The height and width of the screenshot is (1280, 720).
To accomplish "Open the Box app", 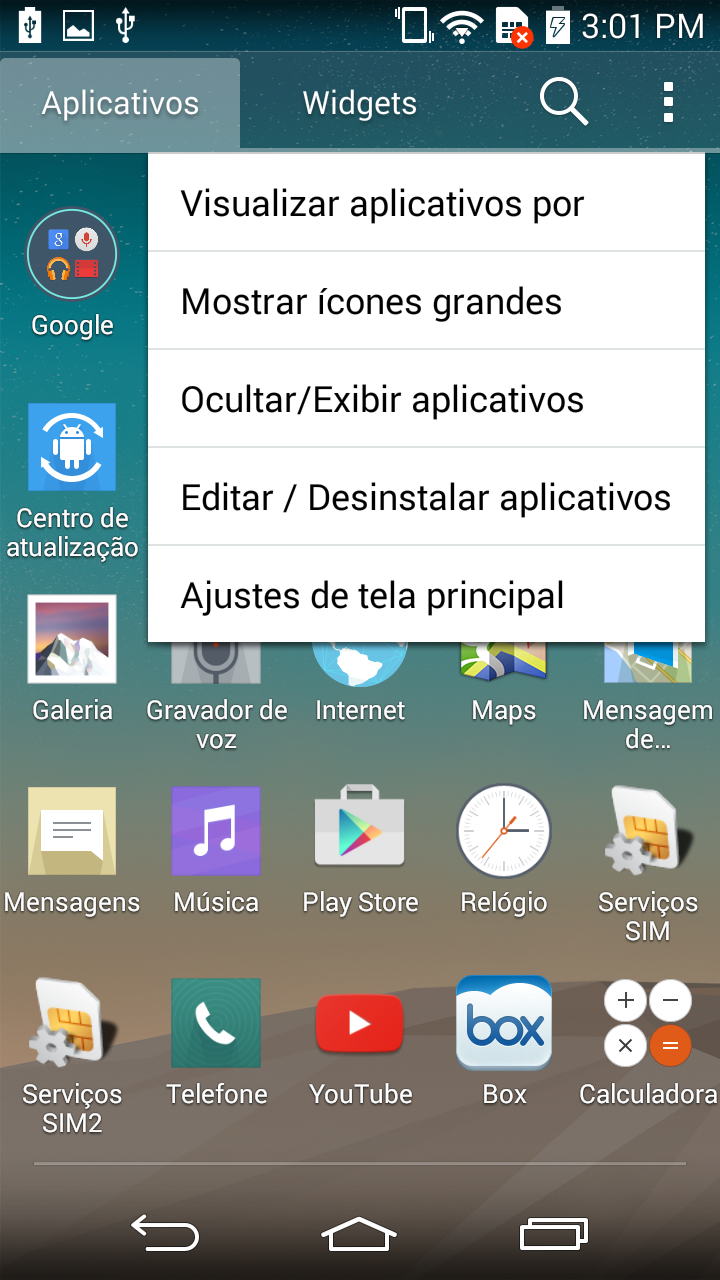I will (x=504, y=1024).
